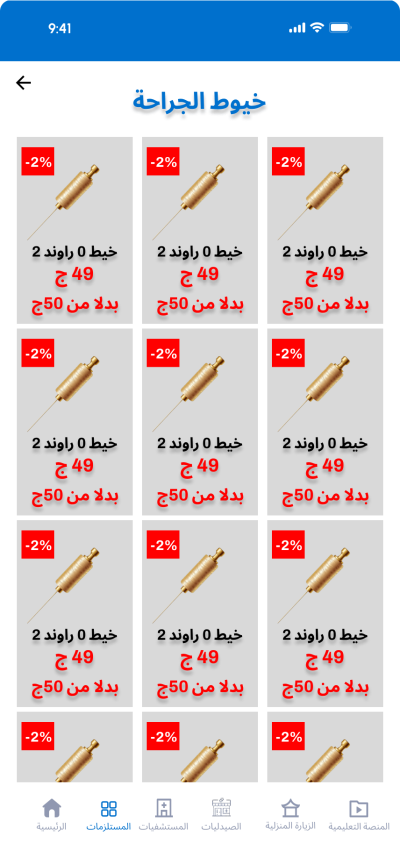Switch to the الصيدليات pharmacies tab
This screenshot has height=865, width=400.
[221, 815]
